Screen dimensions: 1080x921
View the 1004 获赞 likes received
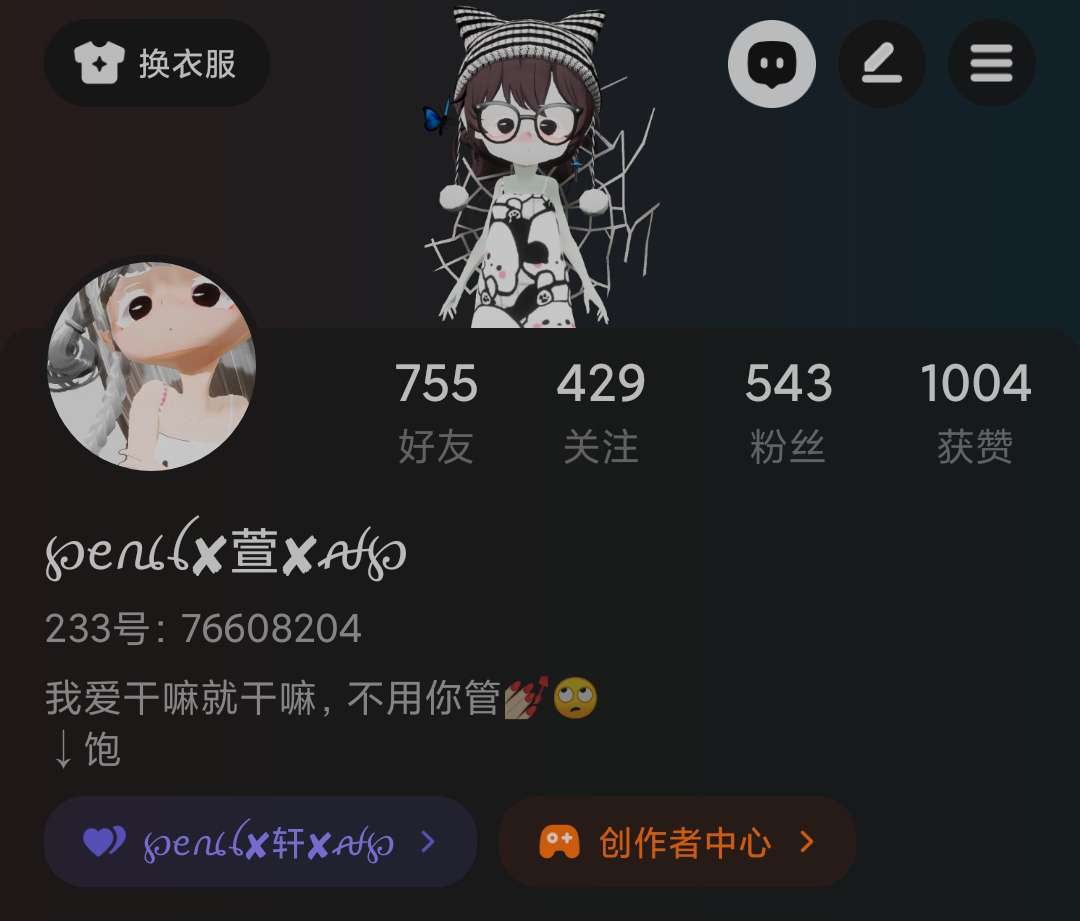point(975,410)
